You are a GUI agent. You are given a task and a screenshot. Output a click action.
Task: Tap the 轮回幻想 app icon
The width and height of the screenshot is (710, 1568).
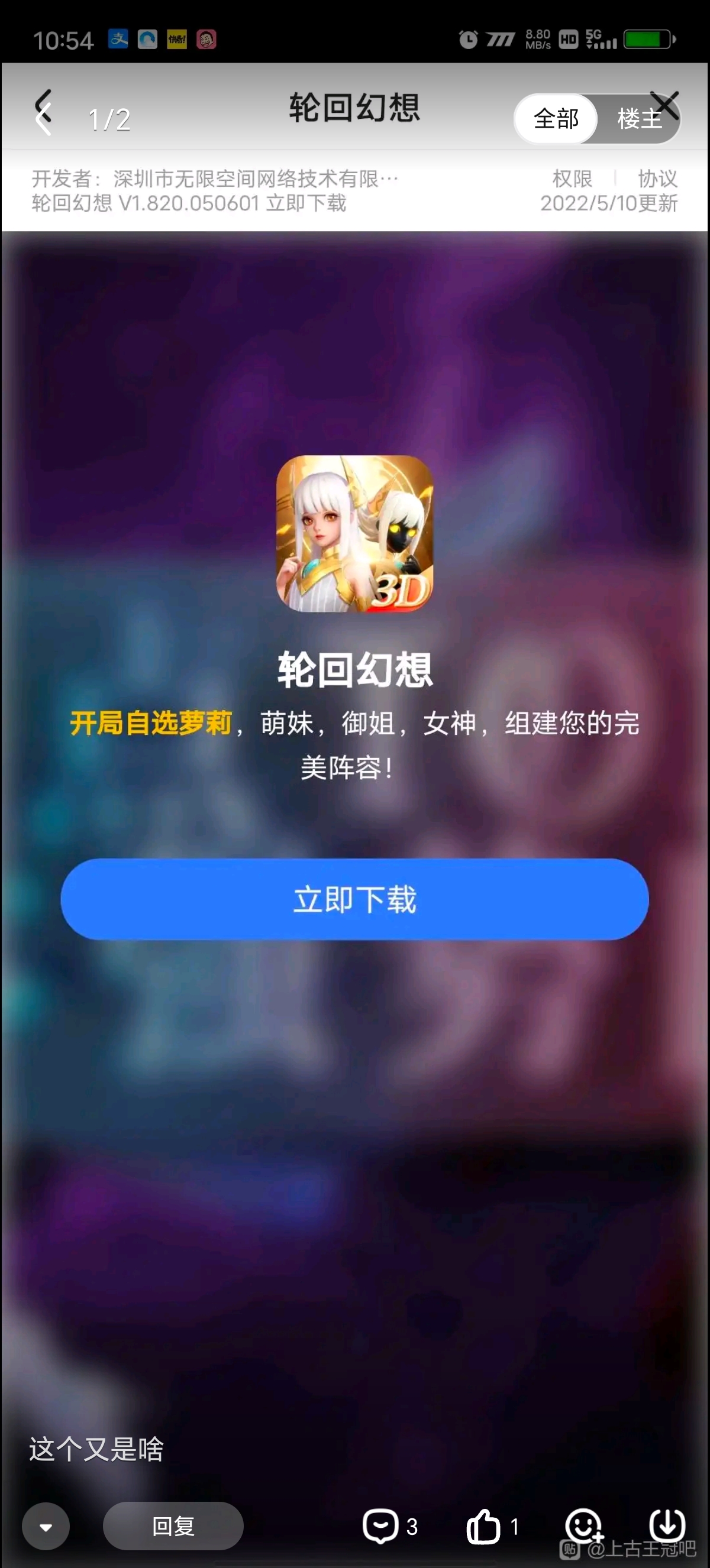tap(354, 533)
